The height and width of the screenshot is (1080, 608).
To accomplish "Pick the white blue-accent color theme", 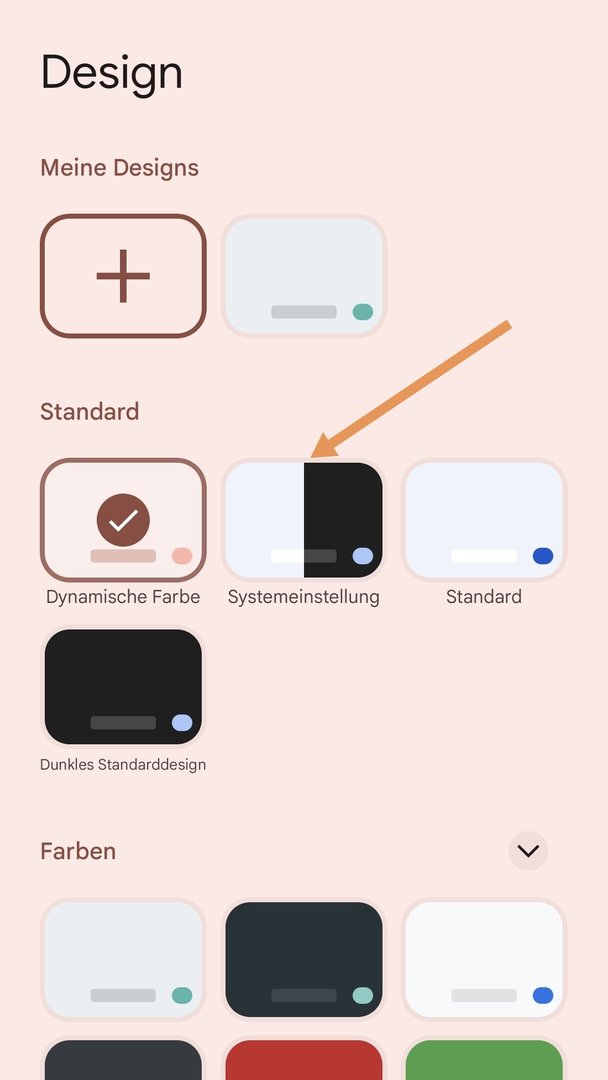I will pyautogui.click(x=484, y=959).
